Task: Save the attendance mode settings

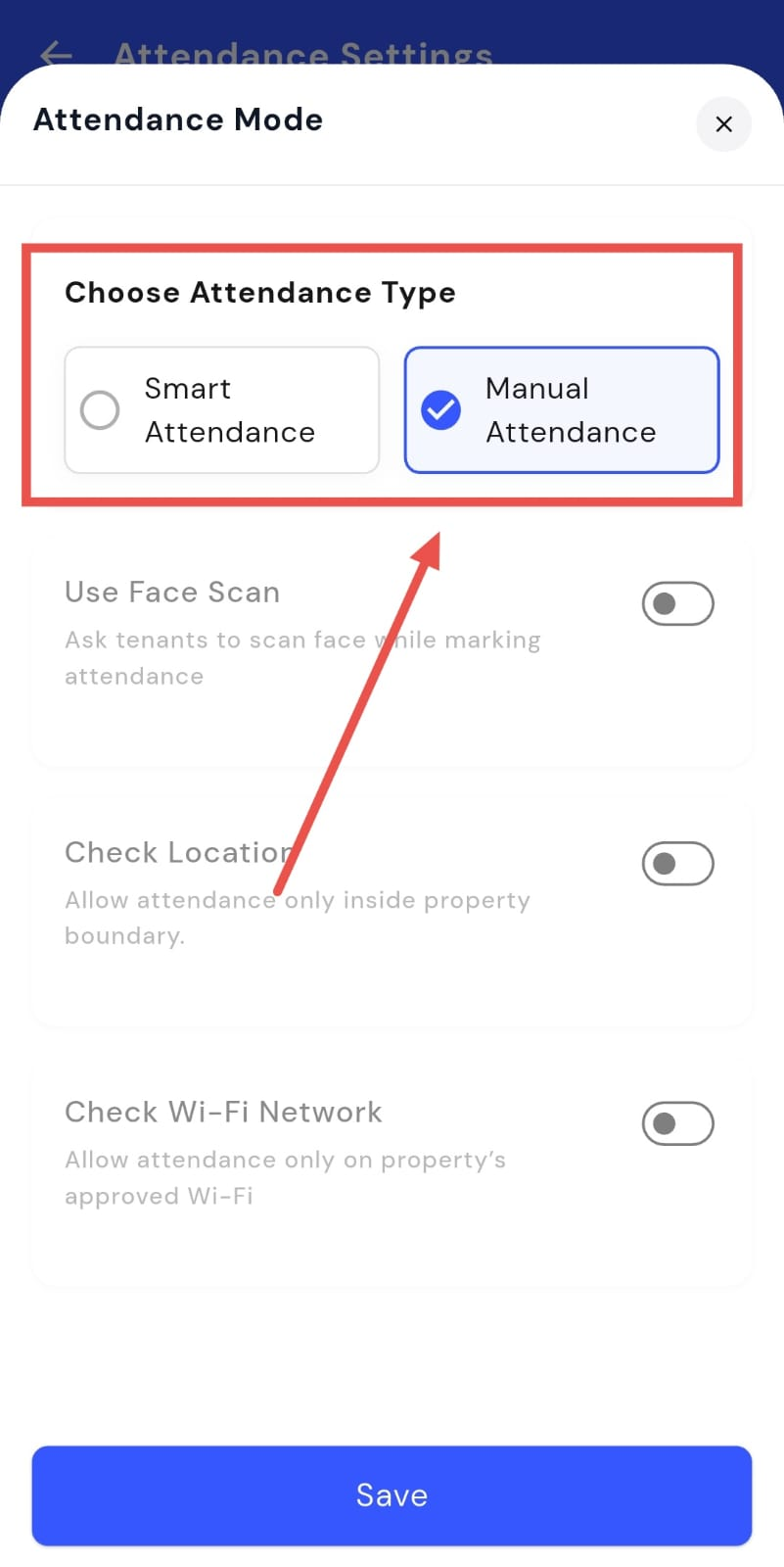Action: point(392,1496)
